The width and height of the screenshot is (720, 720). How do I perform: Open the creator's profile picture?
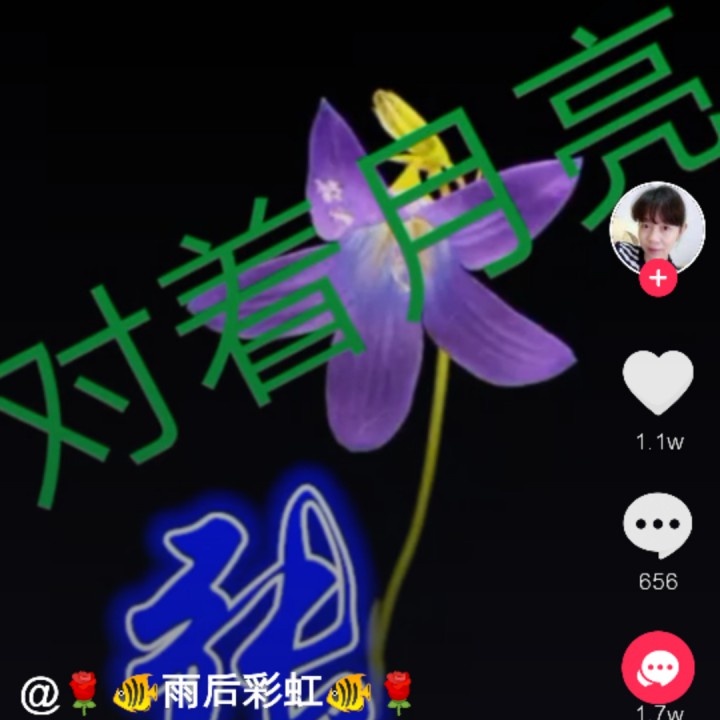[657, 228]
